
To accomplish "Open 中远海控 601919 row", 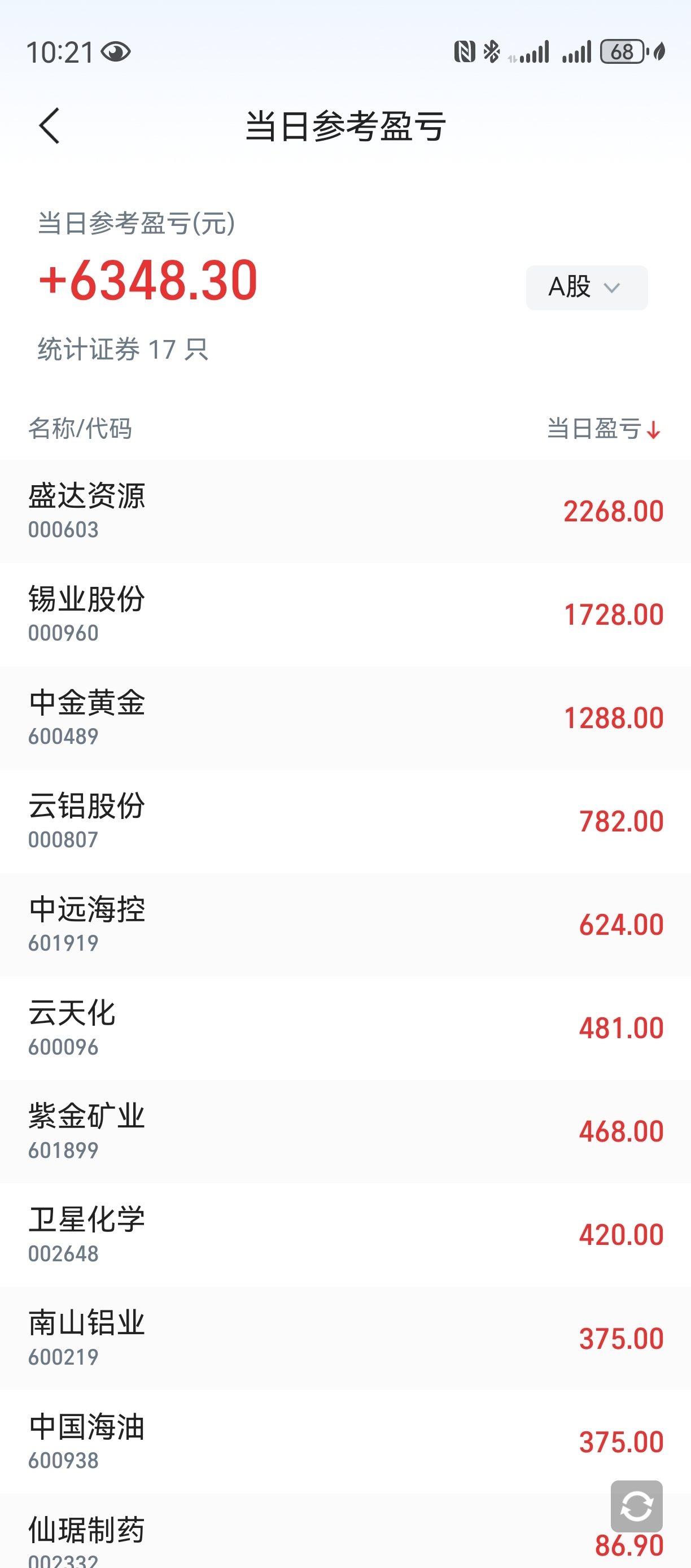I will pos(345,925).
